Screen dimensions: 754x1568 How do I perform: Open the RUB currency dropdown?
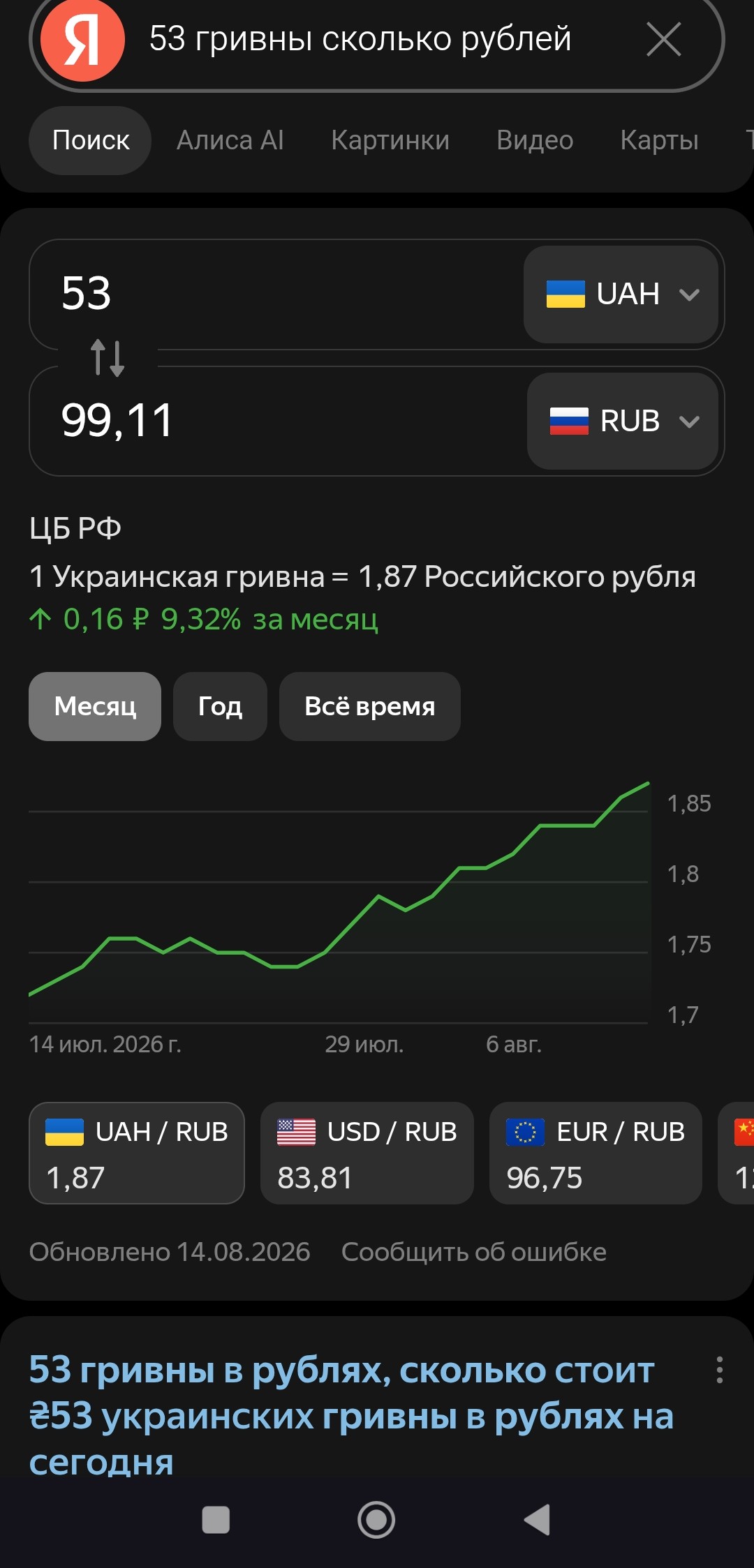pos(623,421)
